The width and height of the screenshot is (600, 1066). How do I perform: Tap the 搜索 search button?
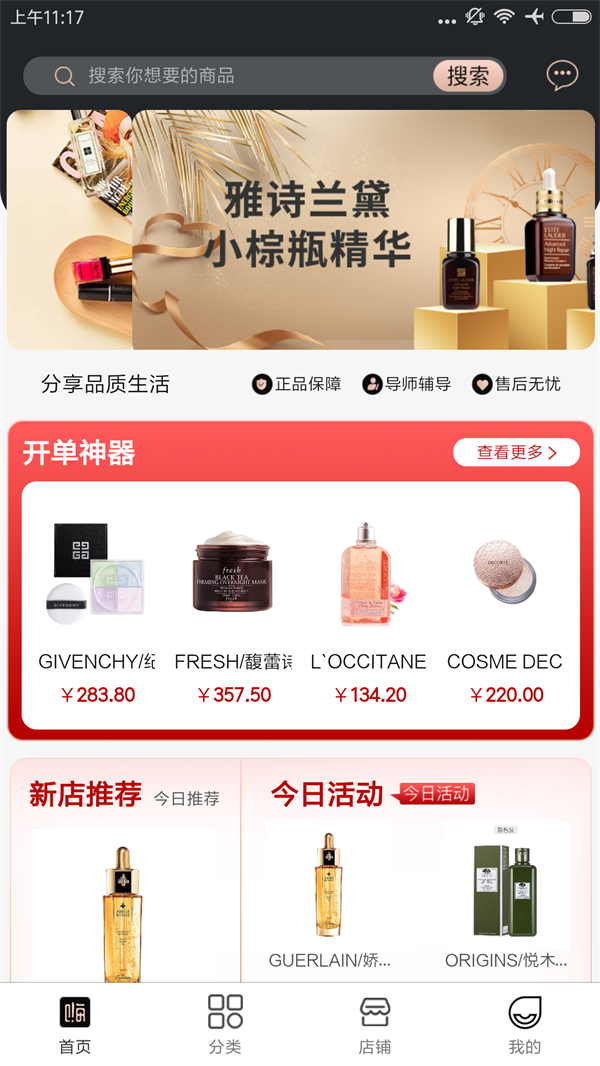(468, 76)
